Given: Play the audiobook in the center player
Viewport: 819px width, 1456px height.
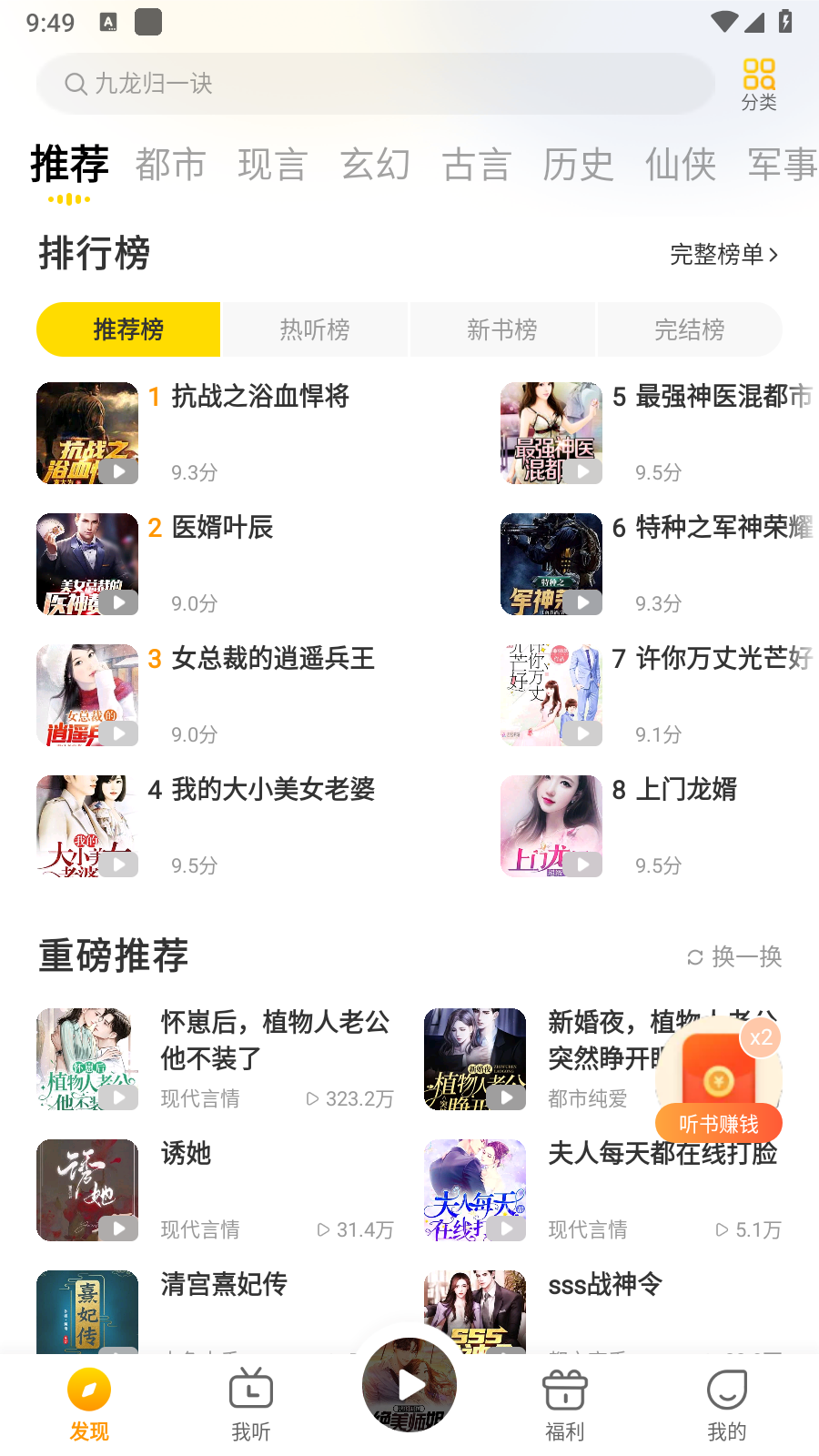Looking at the screenshot, I should point(409,1386).
